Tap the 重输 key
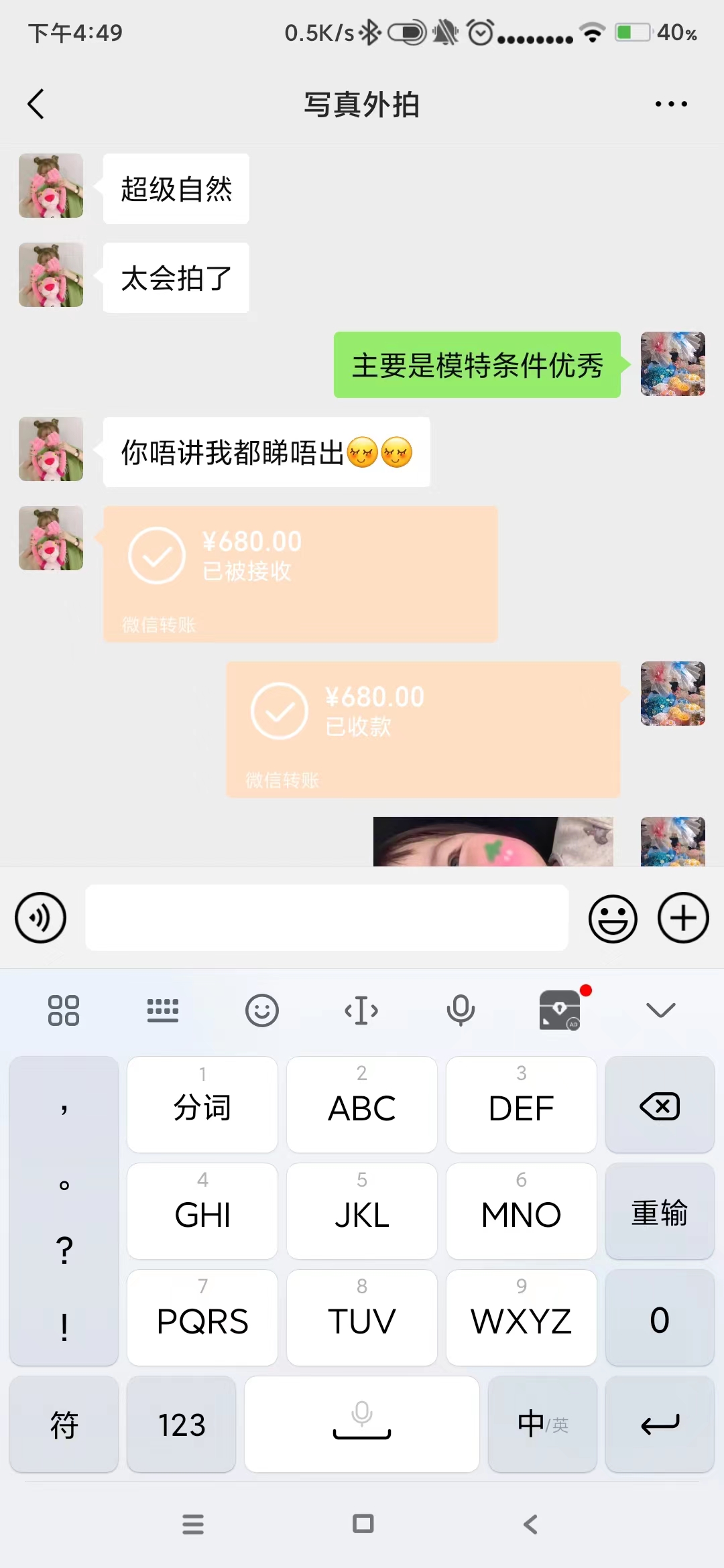This screenshot has height=1568, width=724. point(660,1212)
